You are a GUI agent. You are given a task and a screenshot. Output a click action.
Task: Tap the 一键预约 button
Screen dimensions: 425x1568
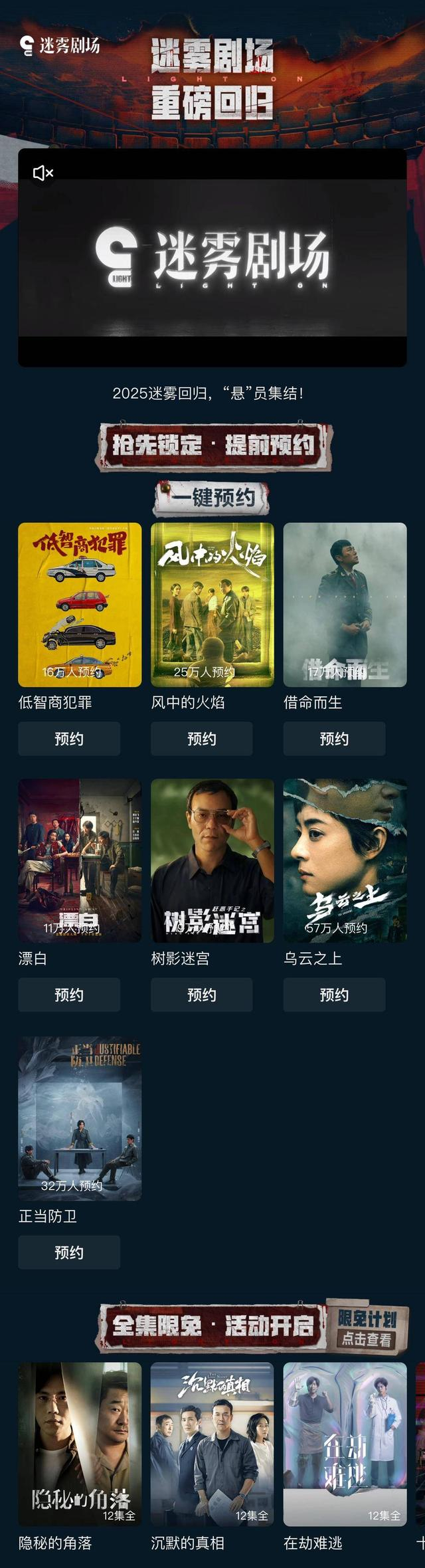[212, 498]
